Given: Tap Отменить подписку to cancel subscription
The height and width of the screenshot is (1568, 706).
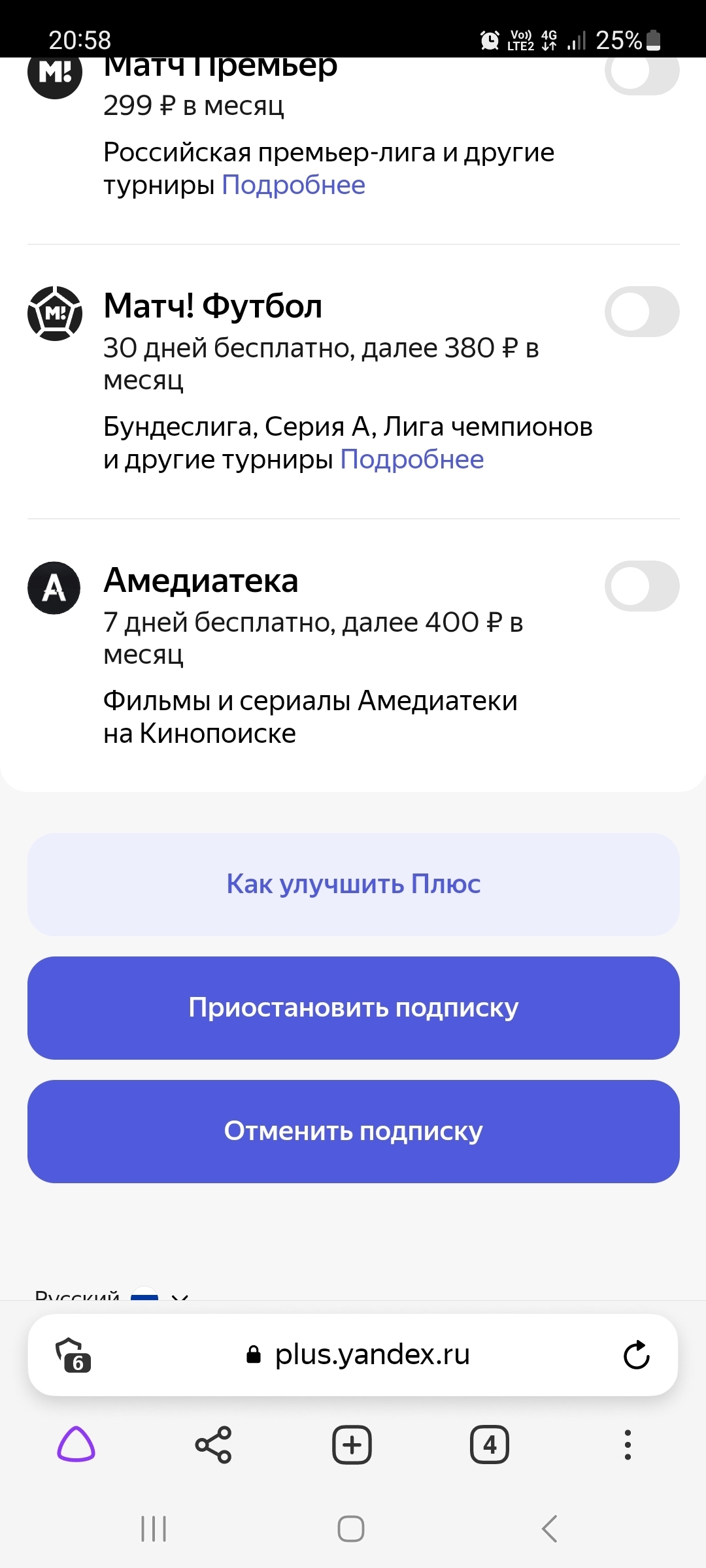Looking at the screenshot, I should tap(353, 1132).
